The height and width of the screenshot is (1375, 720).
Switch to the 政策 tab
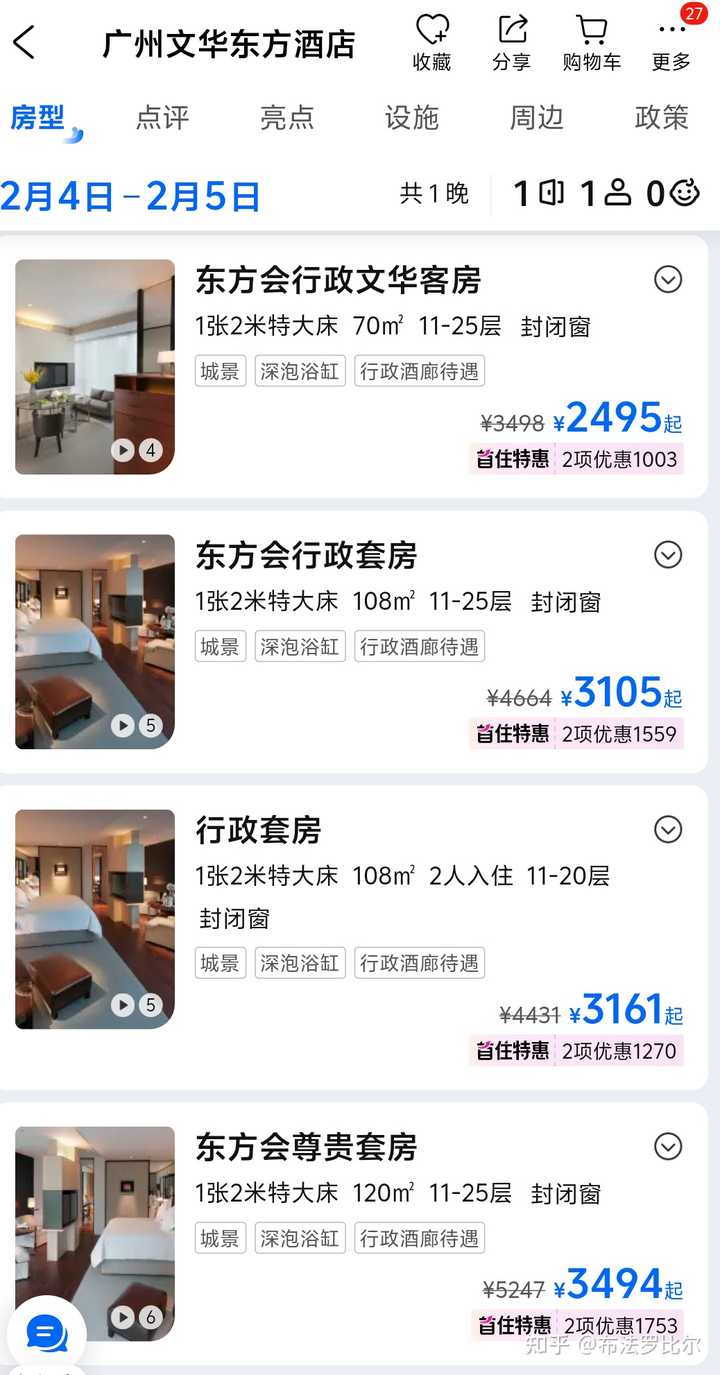[x=661, y=118]
